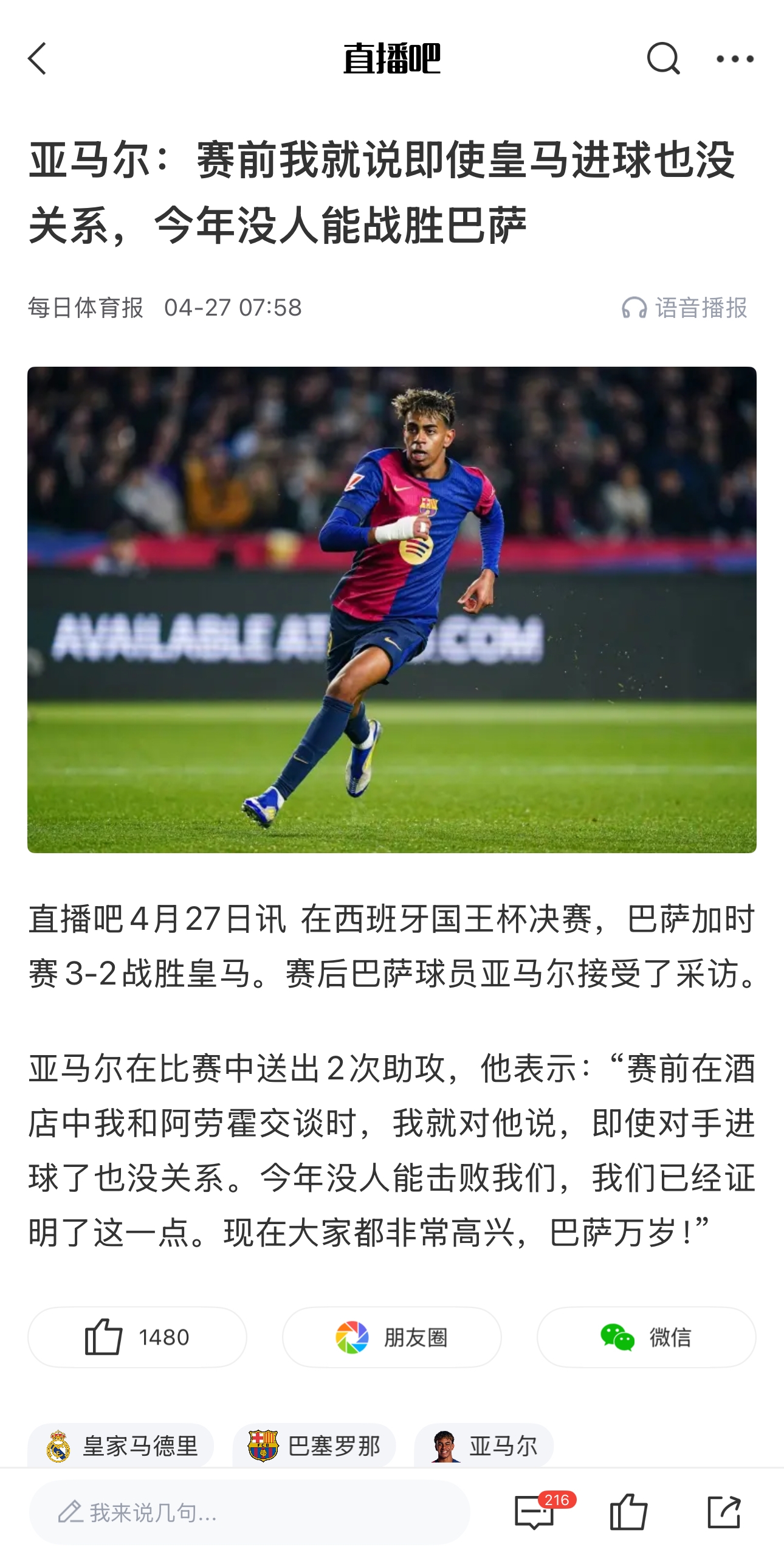The image size is (784, 1558).
Task: Open the 亚马尔 player tag
Action: click(484, 1446)
